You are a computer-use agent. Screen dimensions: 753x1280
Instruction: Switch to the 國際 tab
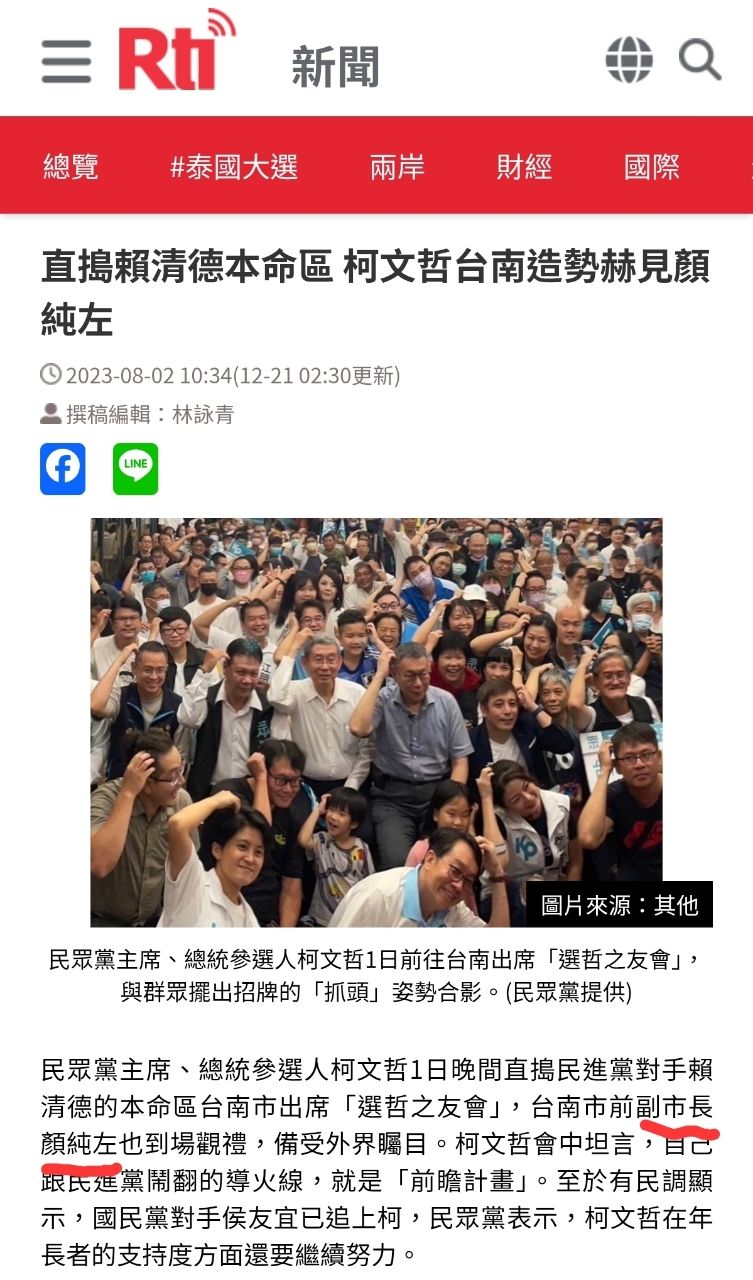click(651, 166)
